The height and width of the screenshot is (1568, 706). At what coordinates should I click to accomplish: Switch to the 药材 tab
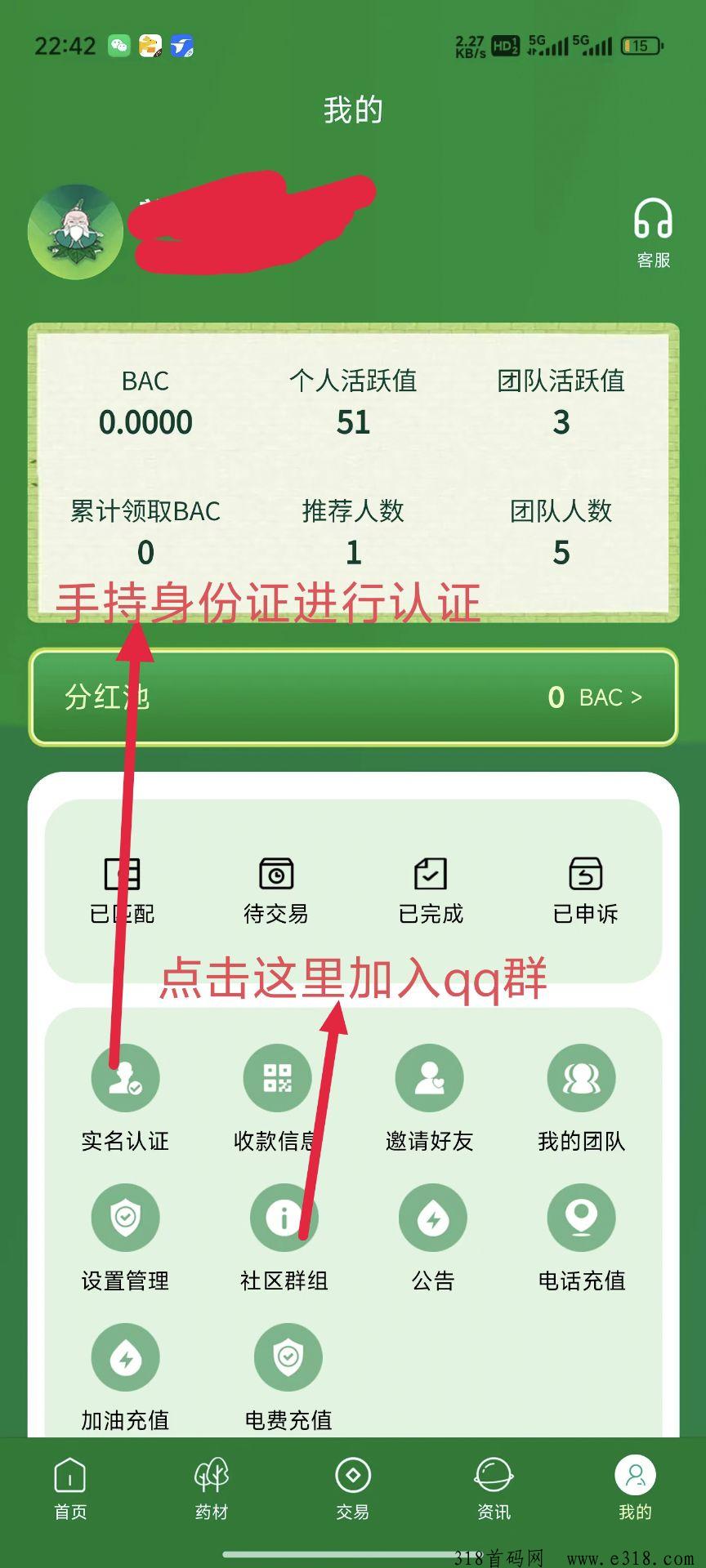click(x=212, y=1488)
